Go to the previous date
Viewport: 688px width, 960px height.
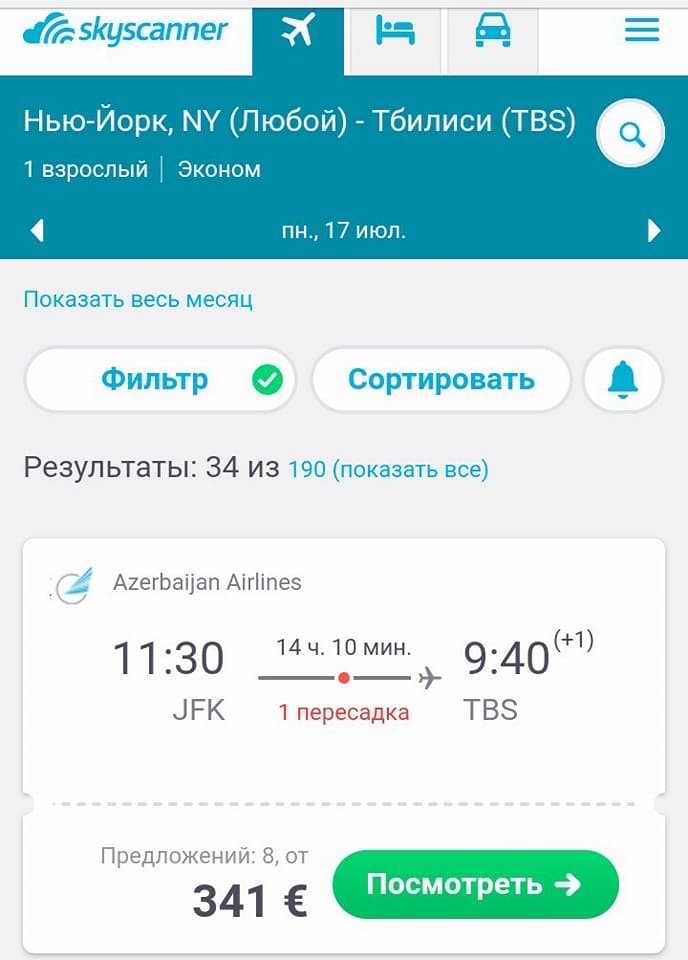(38, 231)
